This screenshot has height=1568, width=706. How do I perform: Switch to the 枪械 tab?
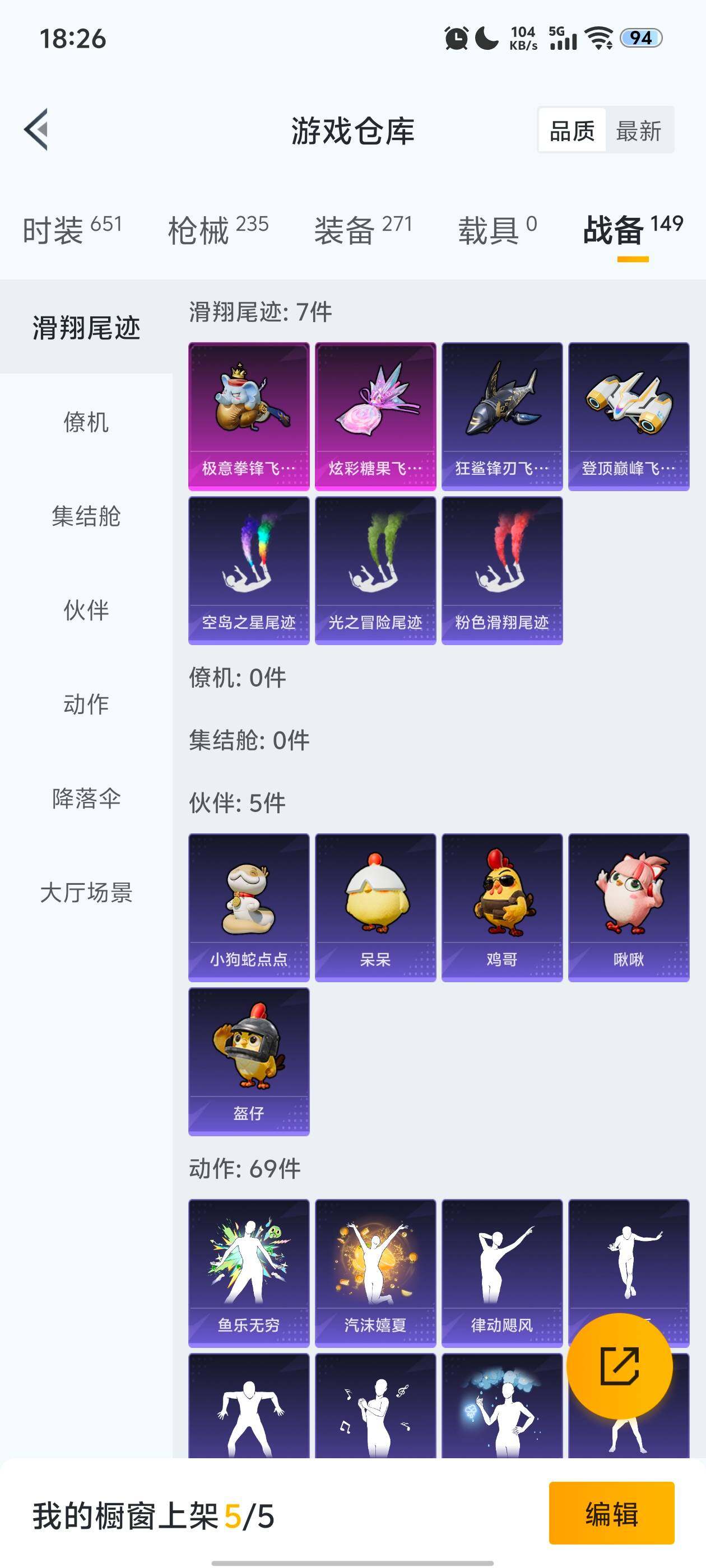coord(217,230)
